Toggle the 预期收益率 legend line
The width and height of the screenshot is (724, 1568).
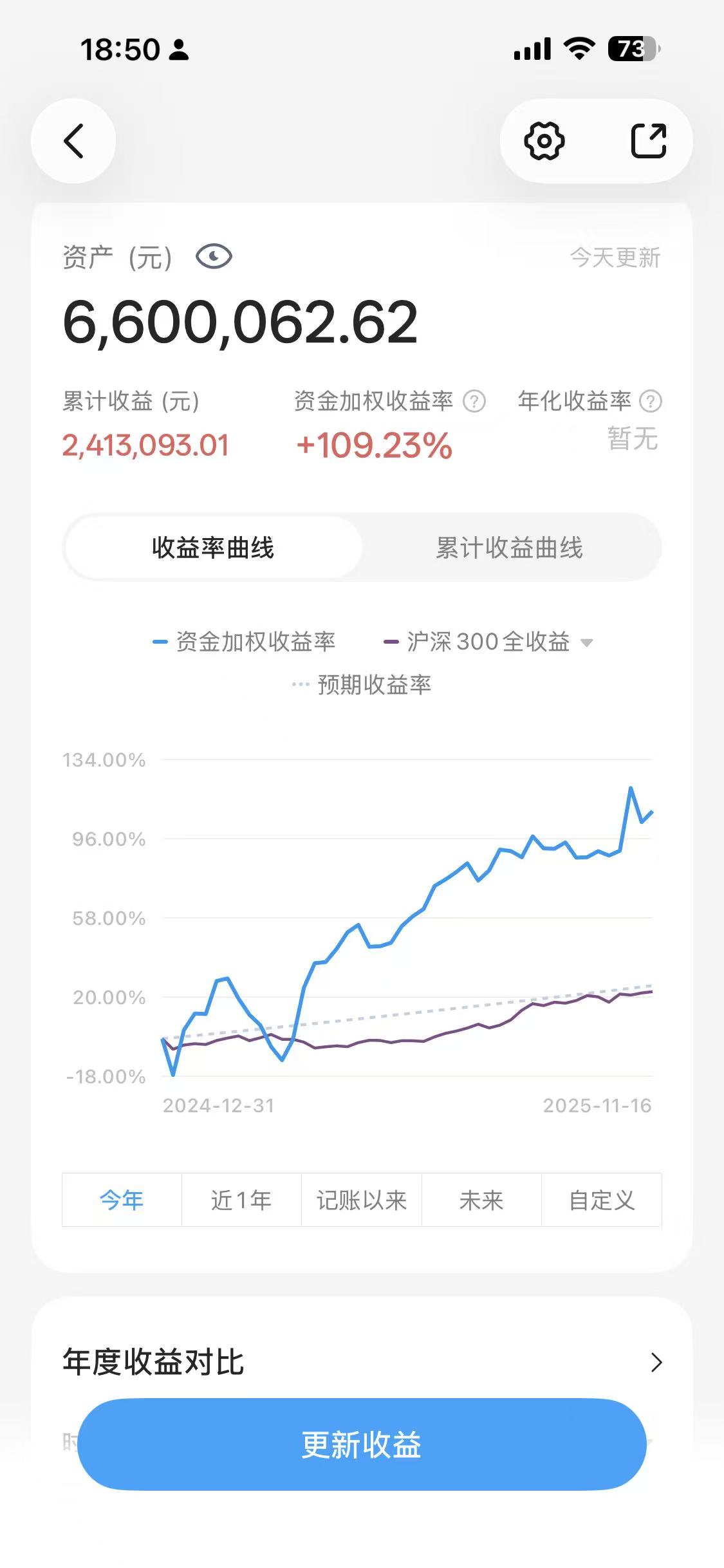tap(362, 685)
